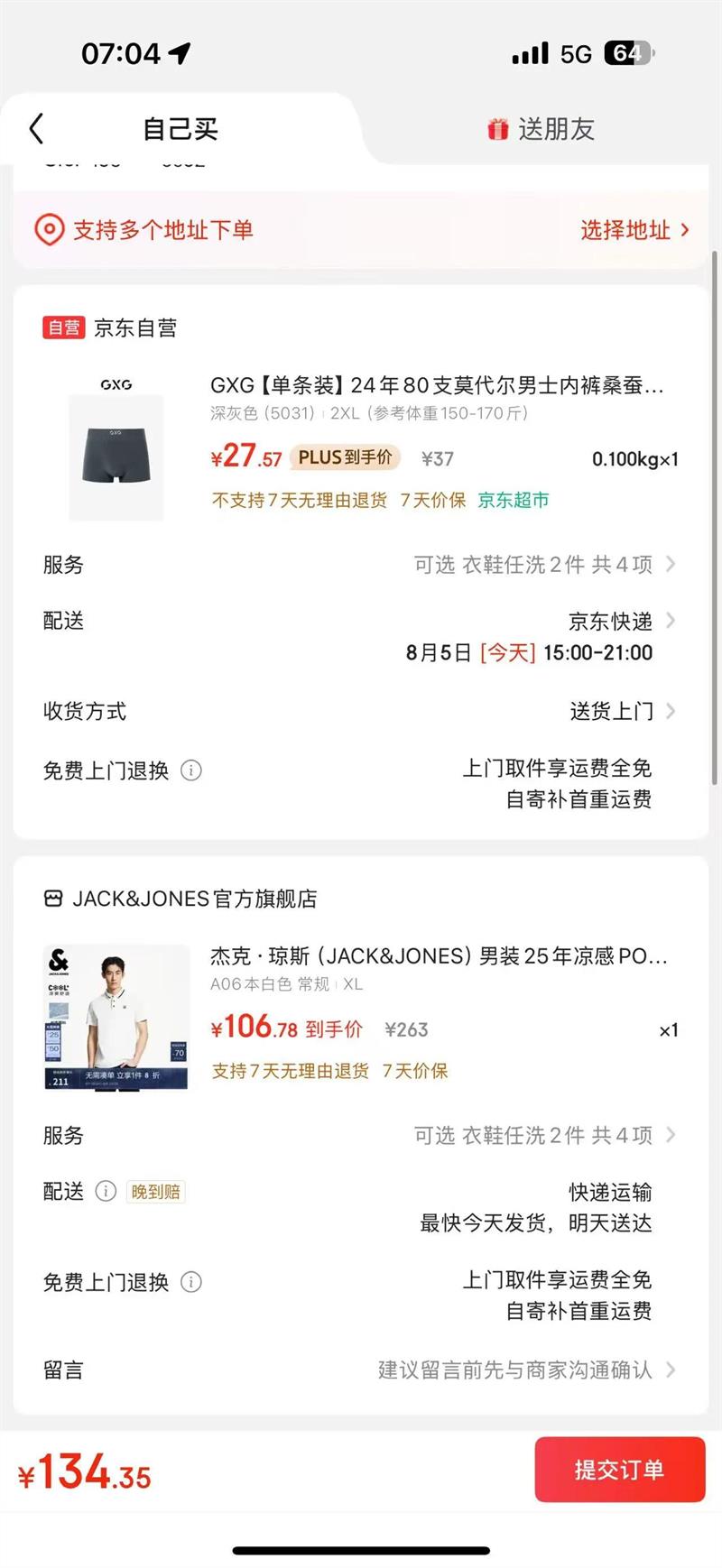The height and width of the screenshot is (1568, 722).
Task: Select the 自己买 tab
Action: [x=180, y=130]
